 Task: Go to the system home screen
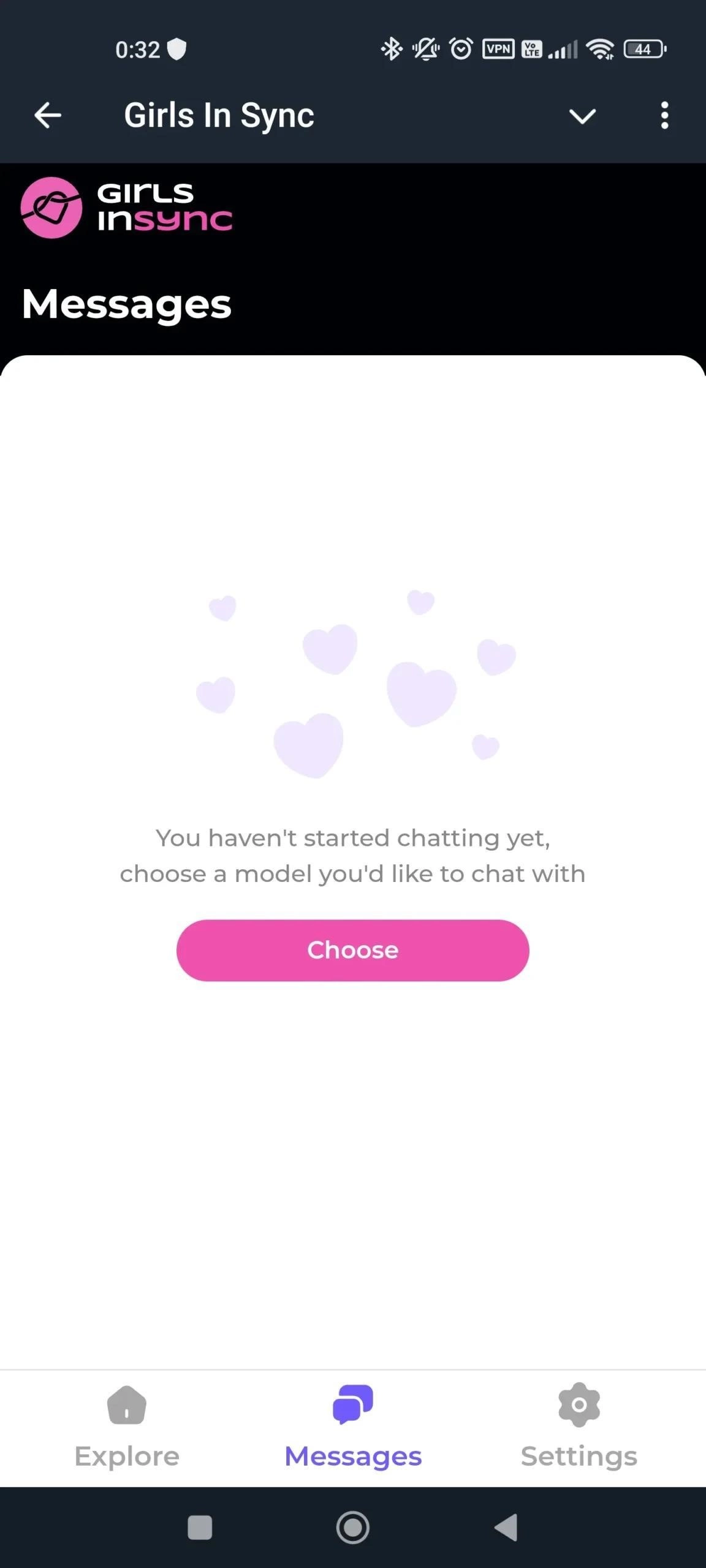(x=353, y=1528)
